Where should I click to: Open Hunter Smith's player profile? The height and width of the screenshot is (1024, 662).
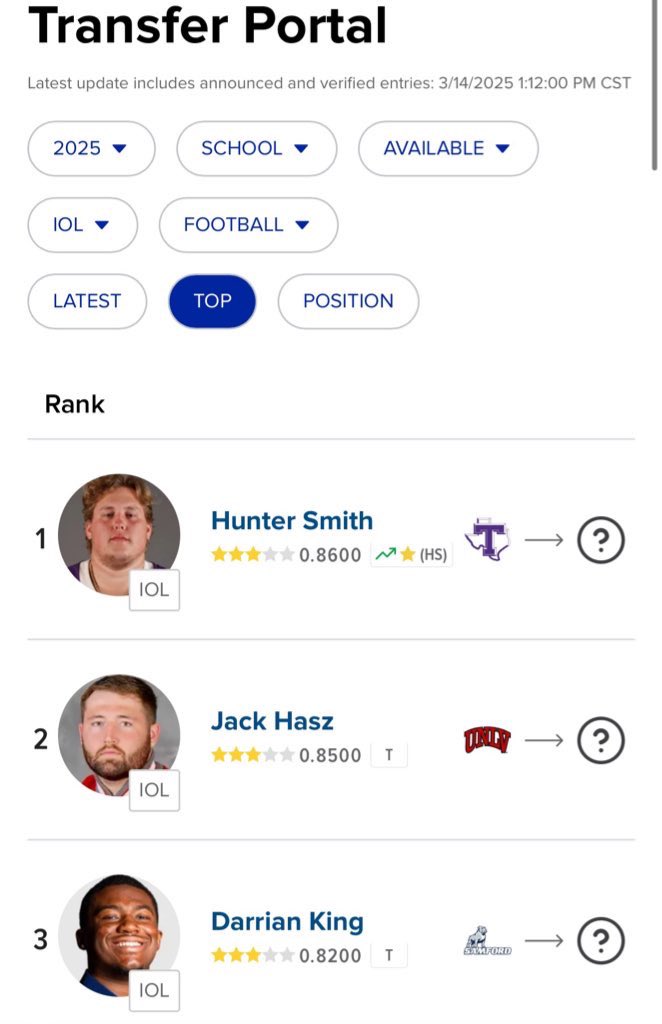click(292, 521)
